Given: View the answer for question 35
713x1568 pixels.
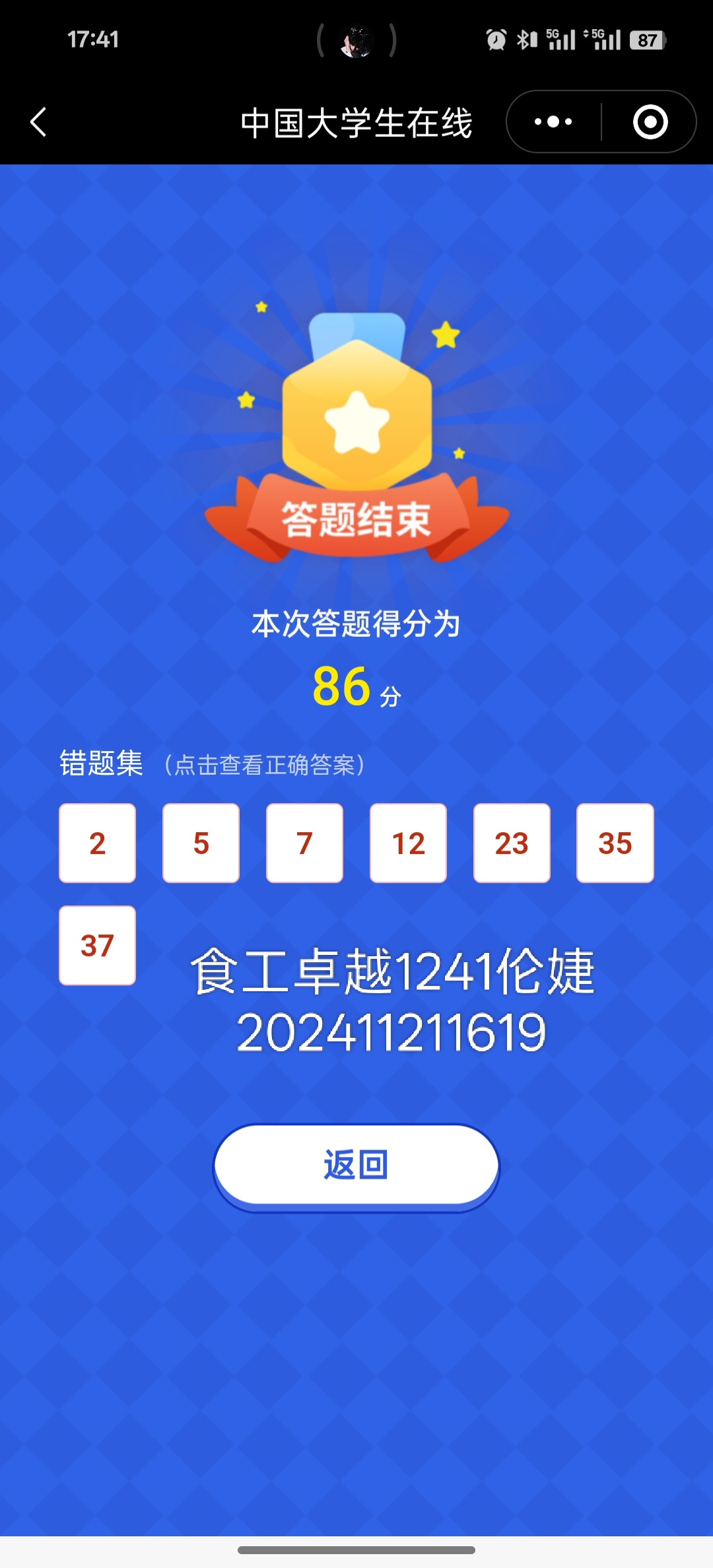Looking at the screenshot, I should point(615,843).
